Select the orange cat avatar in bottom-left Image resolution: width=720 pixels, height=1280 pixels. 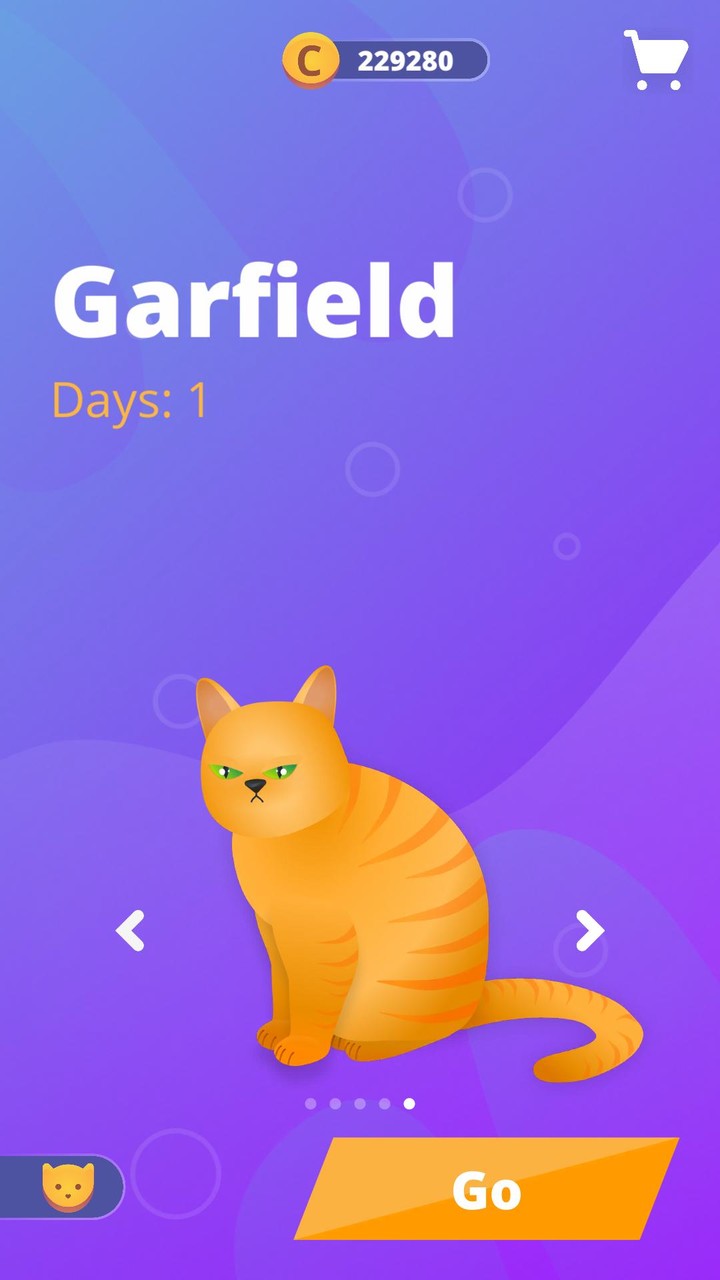tap(67, 1186)
